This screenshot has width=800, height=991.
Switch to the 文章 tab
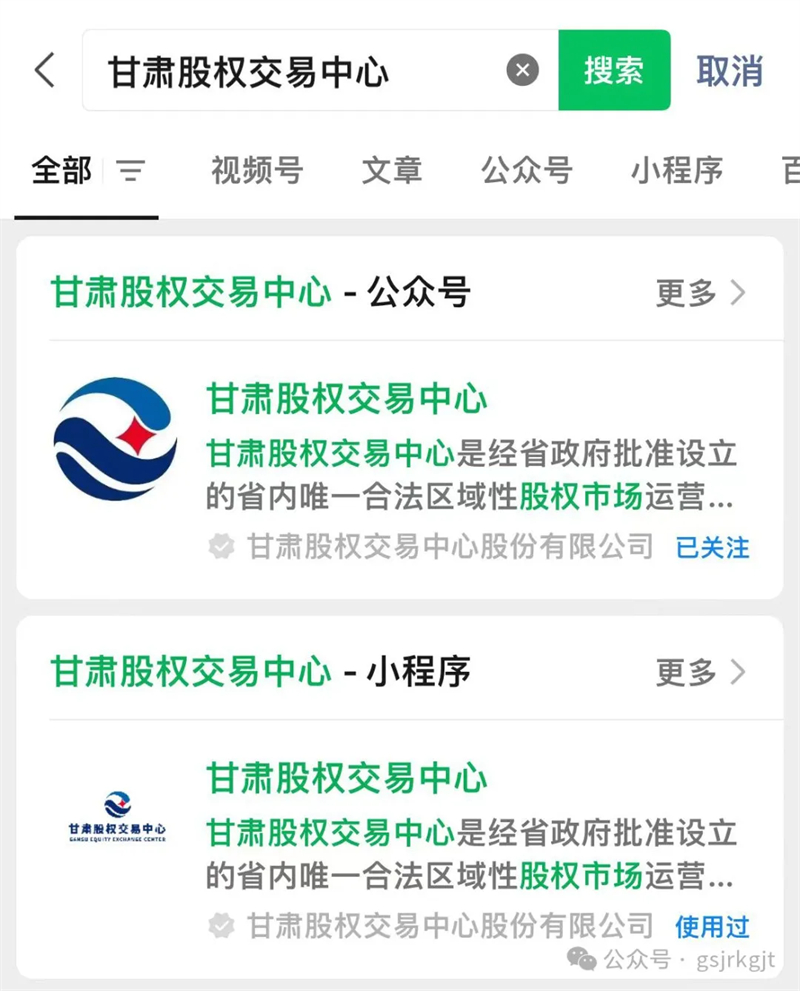point(392,171)
